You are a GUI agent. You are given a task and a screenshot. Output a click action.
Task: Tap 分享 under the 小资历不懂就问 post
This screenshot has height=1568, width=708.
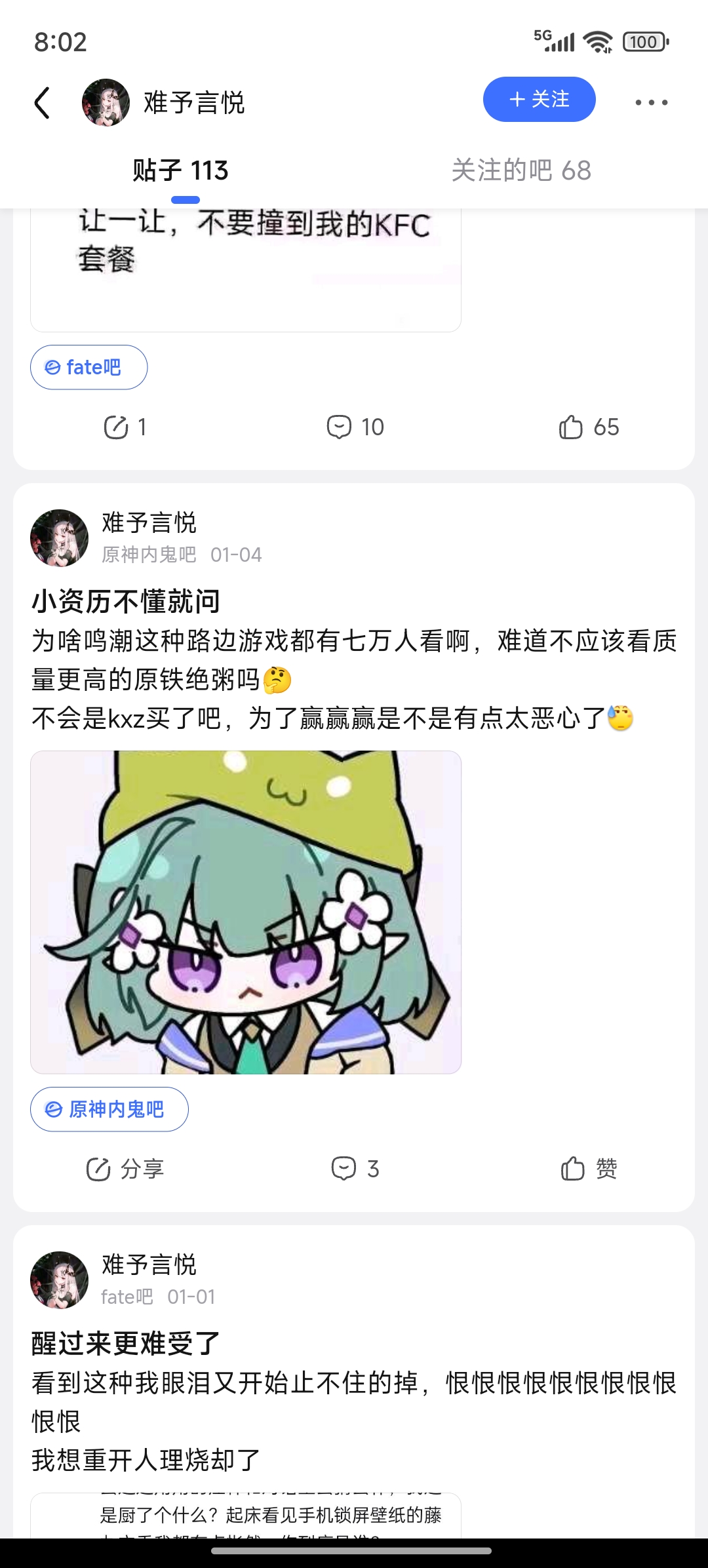click(125, 1169)
